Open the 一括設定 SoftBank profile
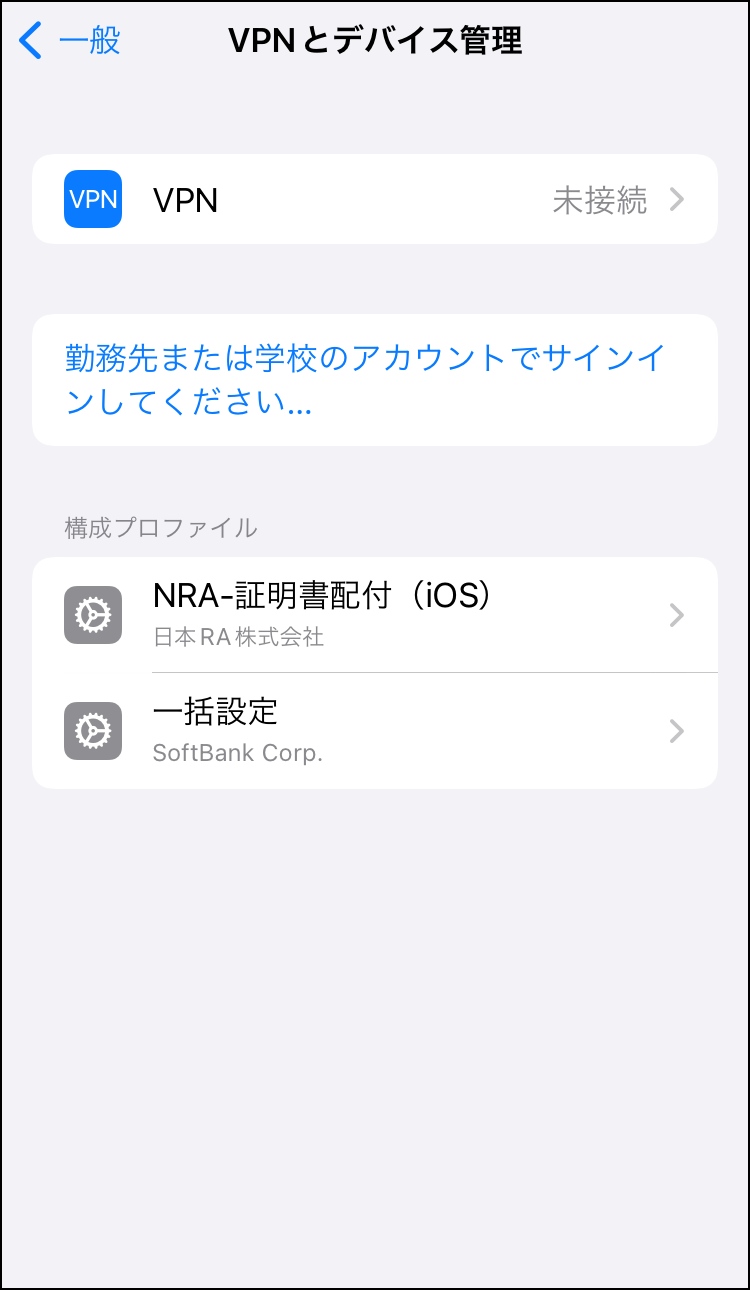This screenshot has height=1290, width=750. click(x=375, y=731)
